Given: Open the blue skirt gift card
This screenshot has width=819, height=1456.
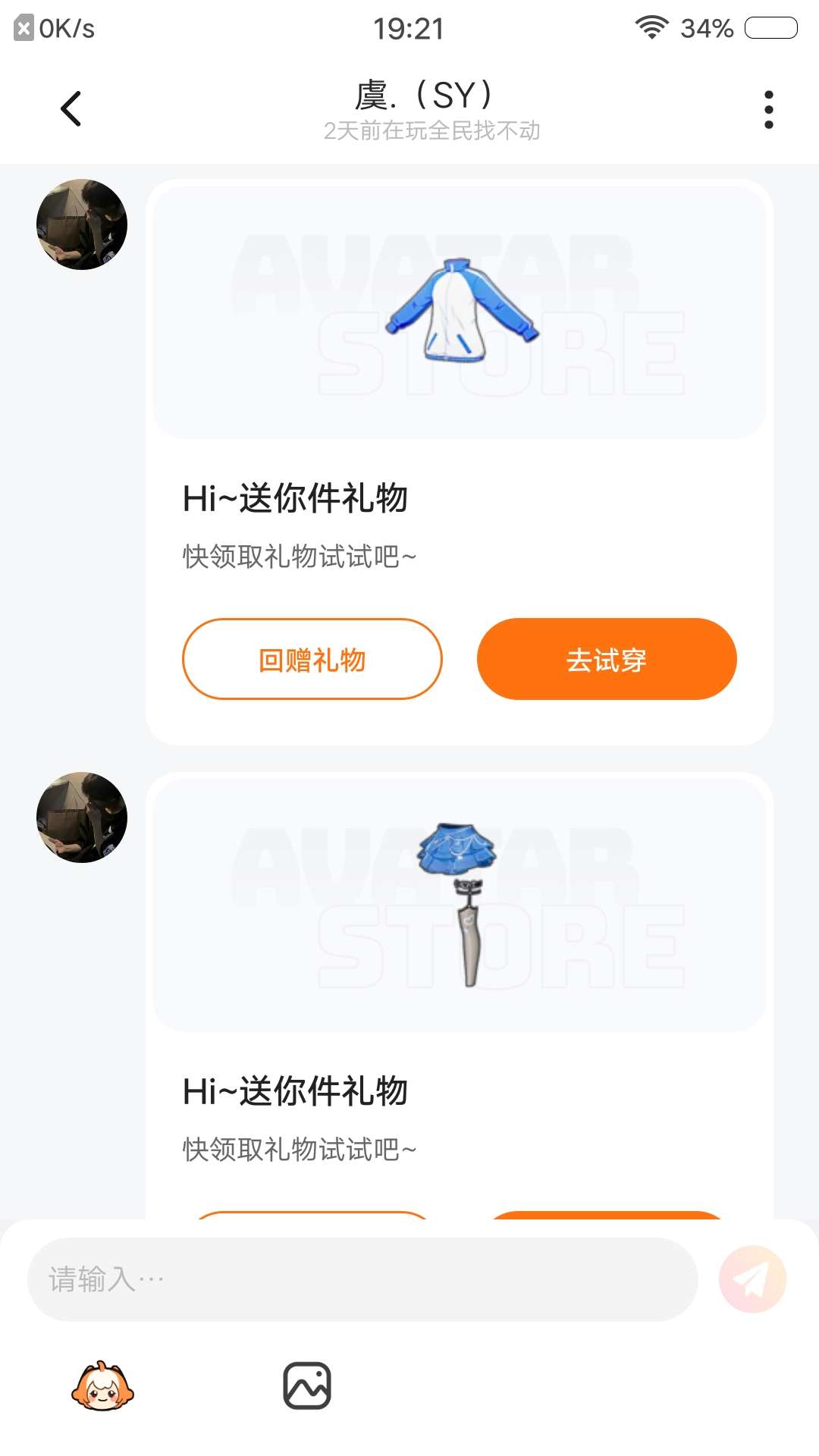Looking at the screenshot, I should point(459,904).
